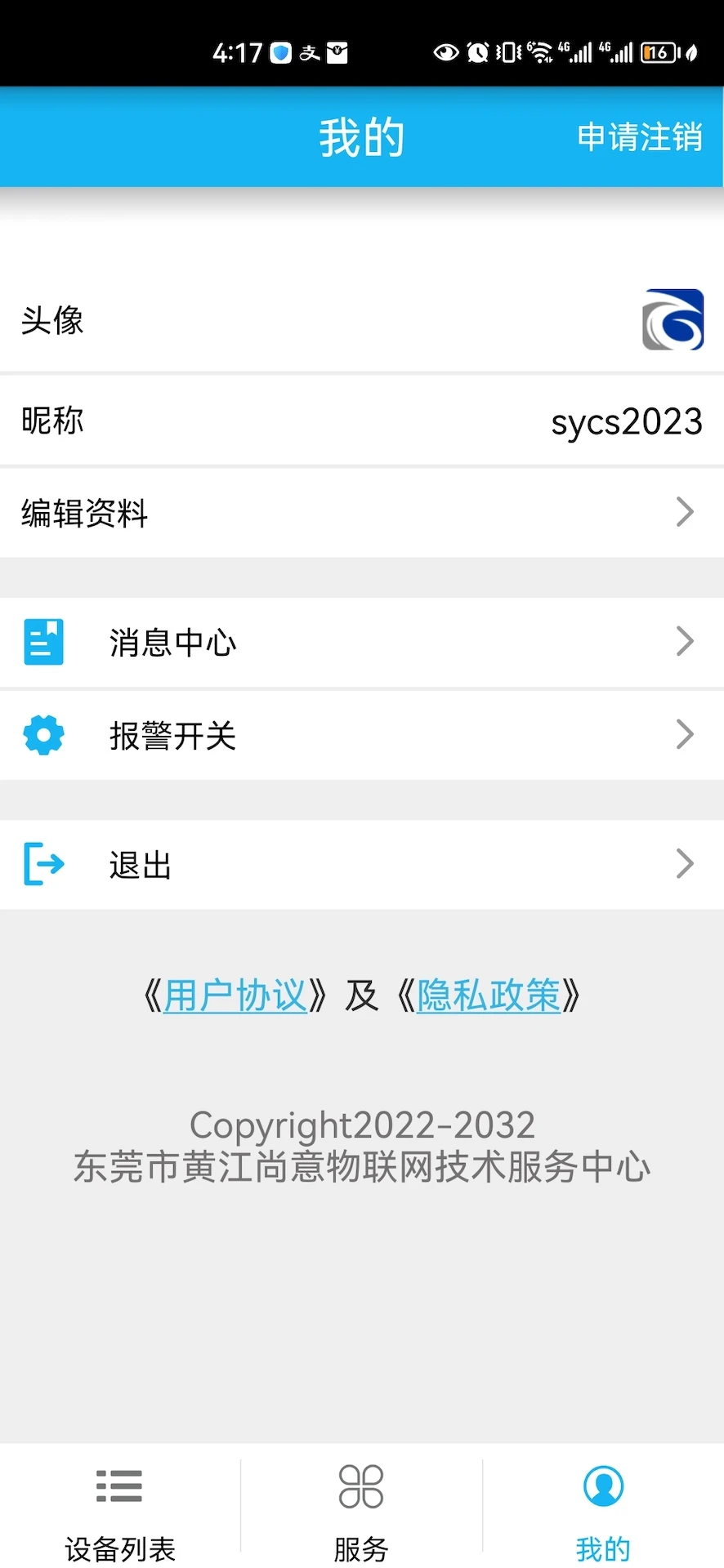The width and height of the screenshot is (724, 1568).
Task: Click the alarm clock status bar icon
Action: coord(479,51)
